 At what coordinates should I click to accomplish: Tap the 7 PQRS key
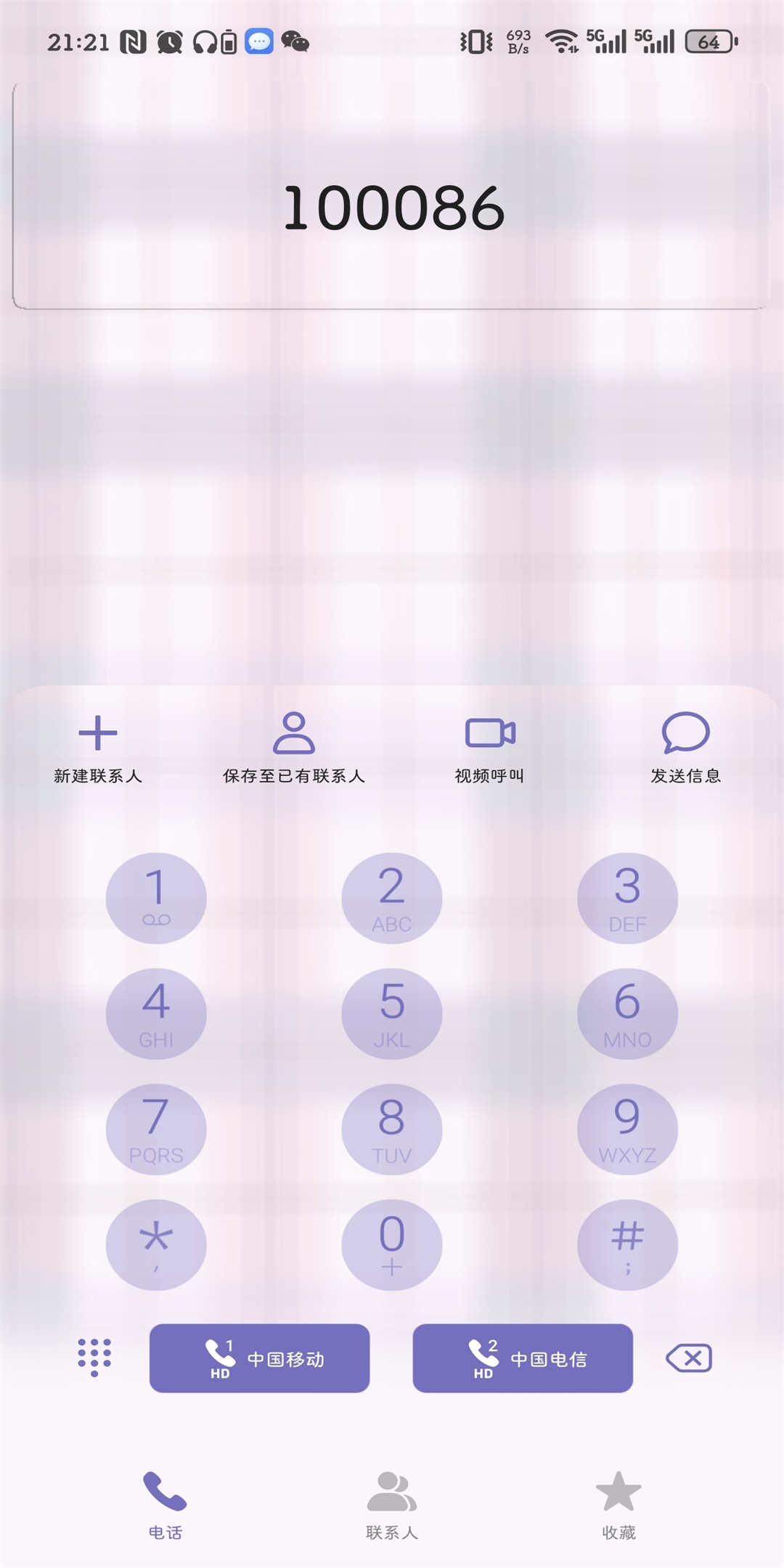[x=156, y=1129]
